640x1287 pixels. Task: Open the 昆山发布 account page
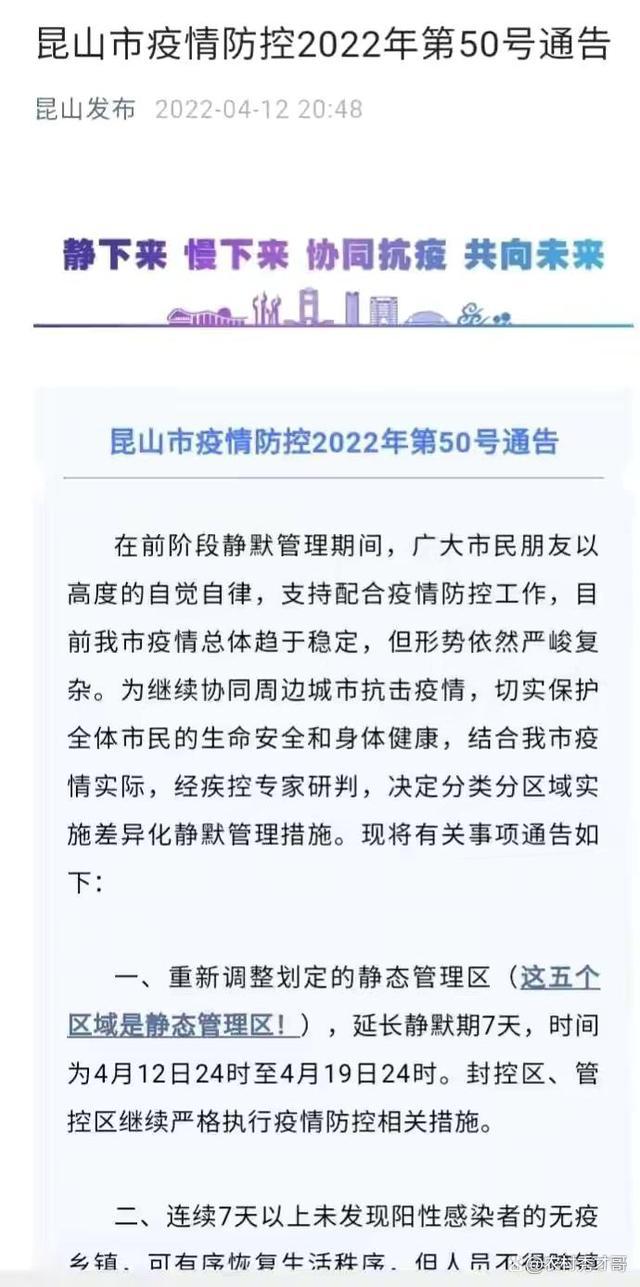pyautogui.click(x=85, y=108)
